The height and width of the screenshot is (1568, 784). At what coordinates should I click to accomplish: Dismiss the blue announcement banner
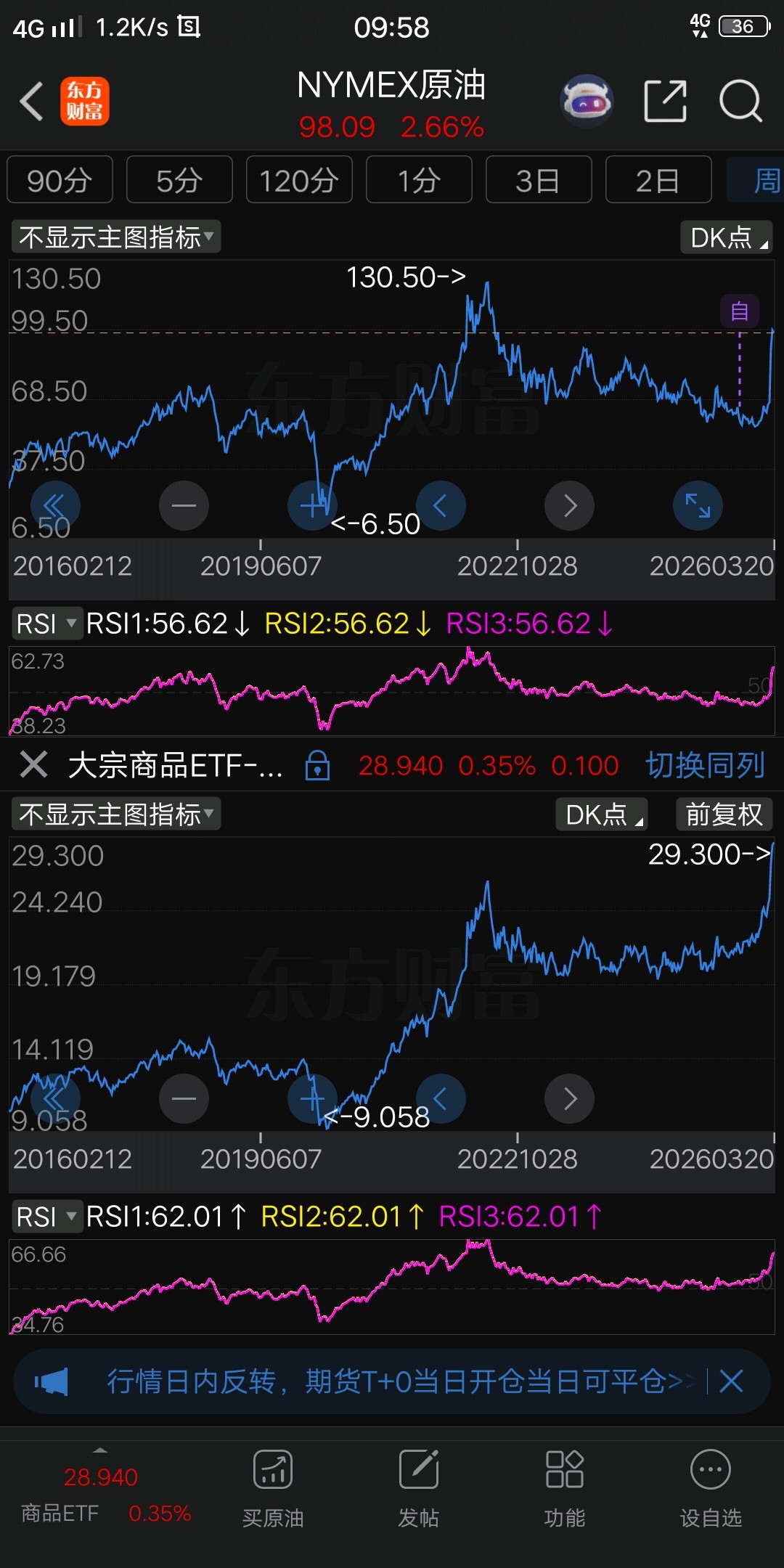[731, 1381]
